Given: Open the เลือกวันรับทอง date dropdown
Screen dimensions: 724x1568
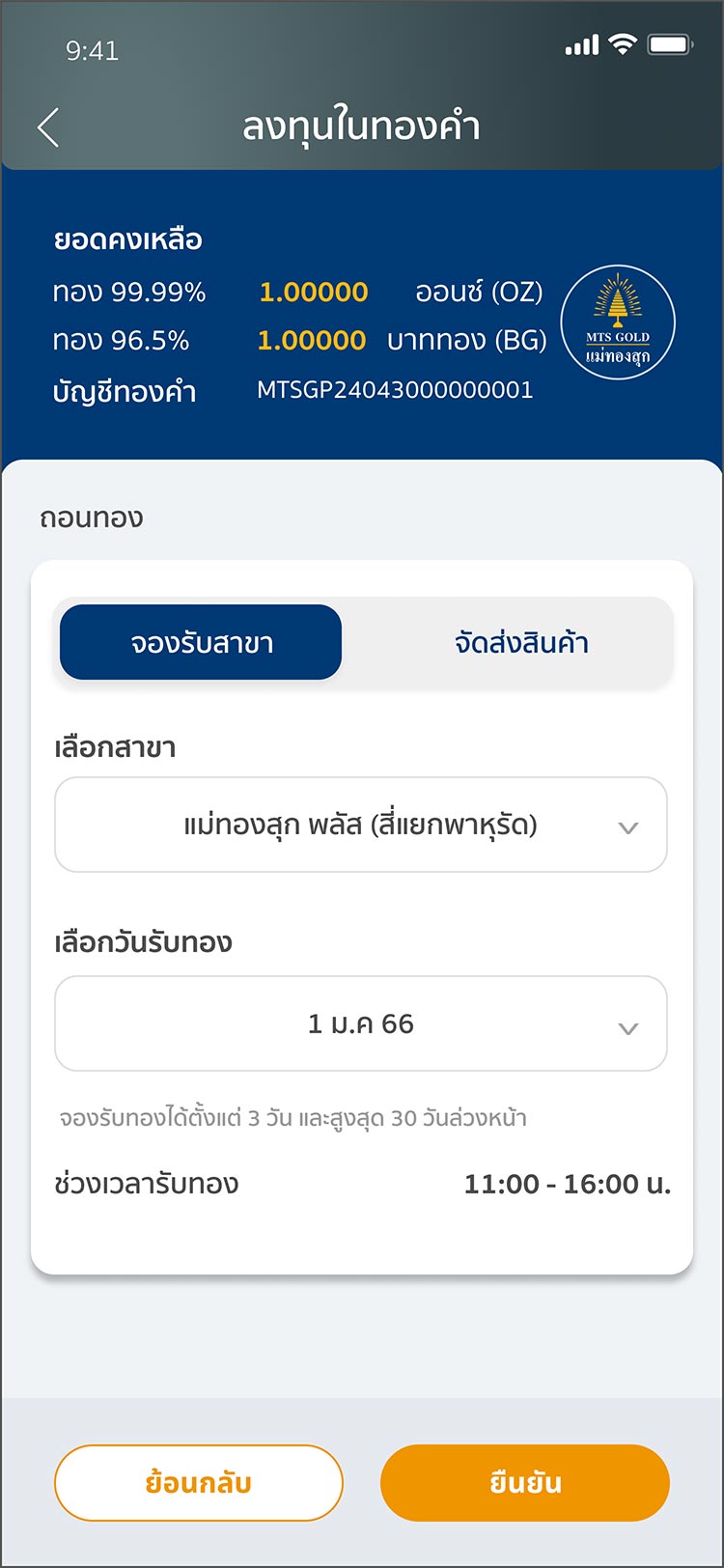Looking at the screenshot, I should [360, 1024].
